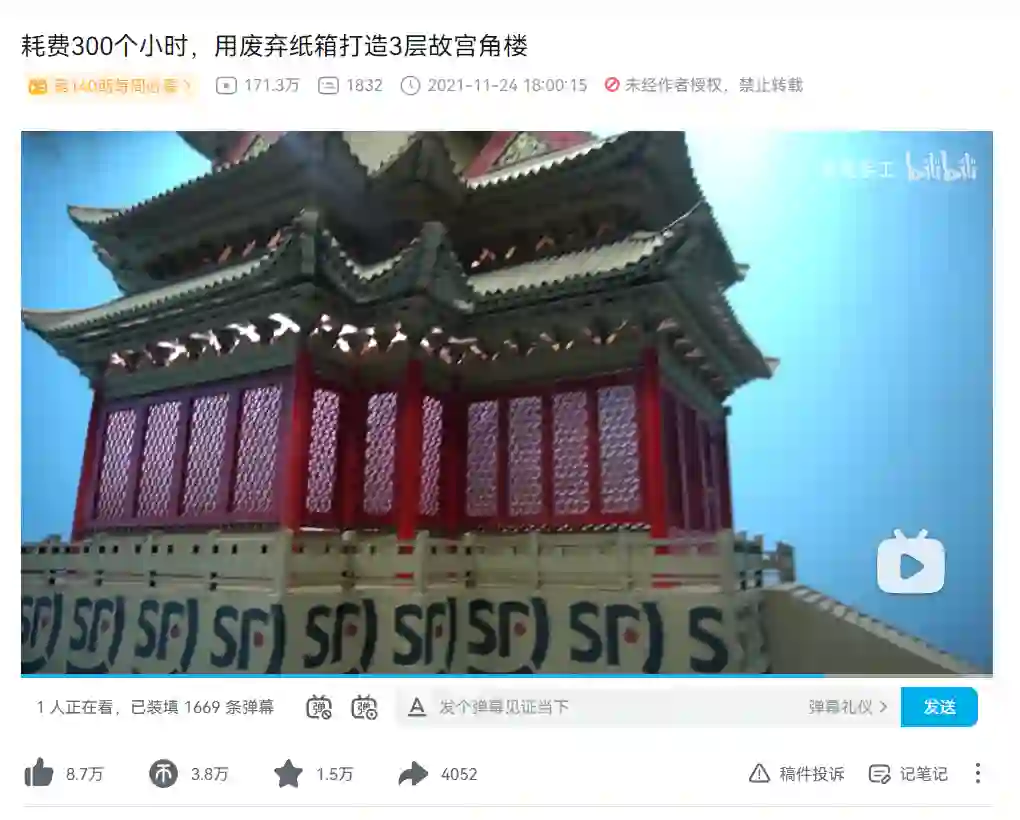1020x820 pixels.
Task: Open danmaku settings icon
Action: tap(364, 707)
